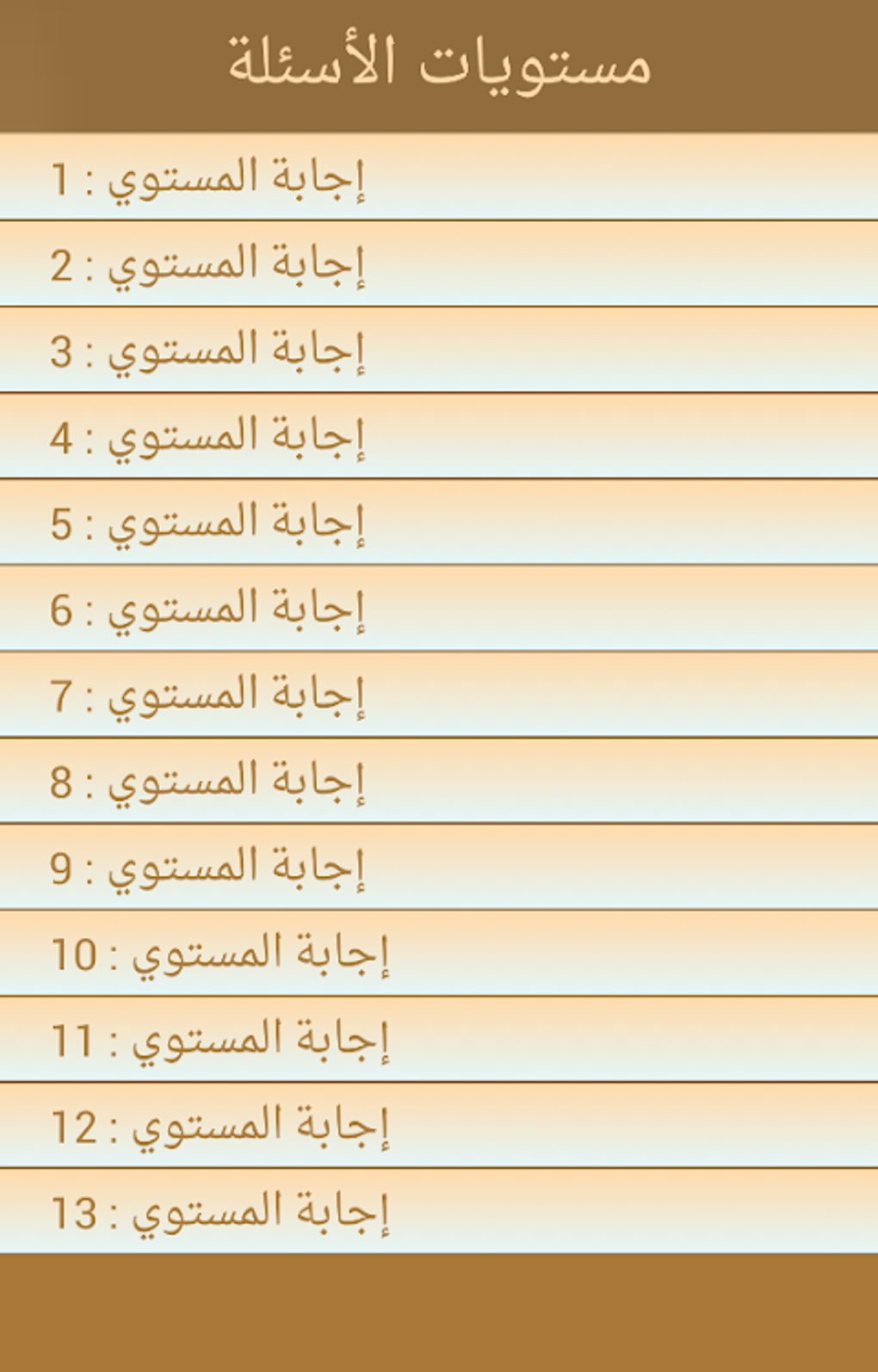This screenshot has height=1372, width=878.
Task: Open the answer for level 1
Action: 439,177
